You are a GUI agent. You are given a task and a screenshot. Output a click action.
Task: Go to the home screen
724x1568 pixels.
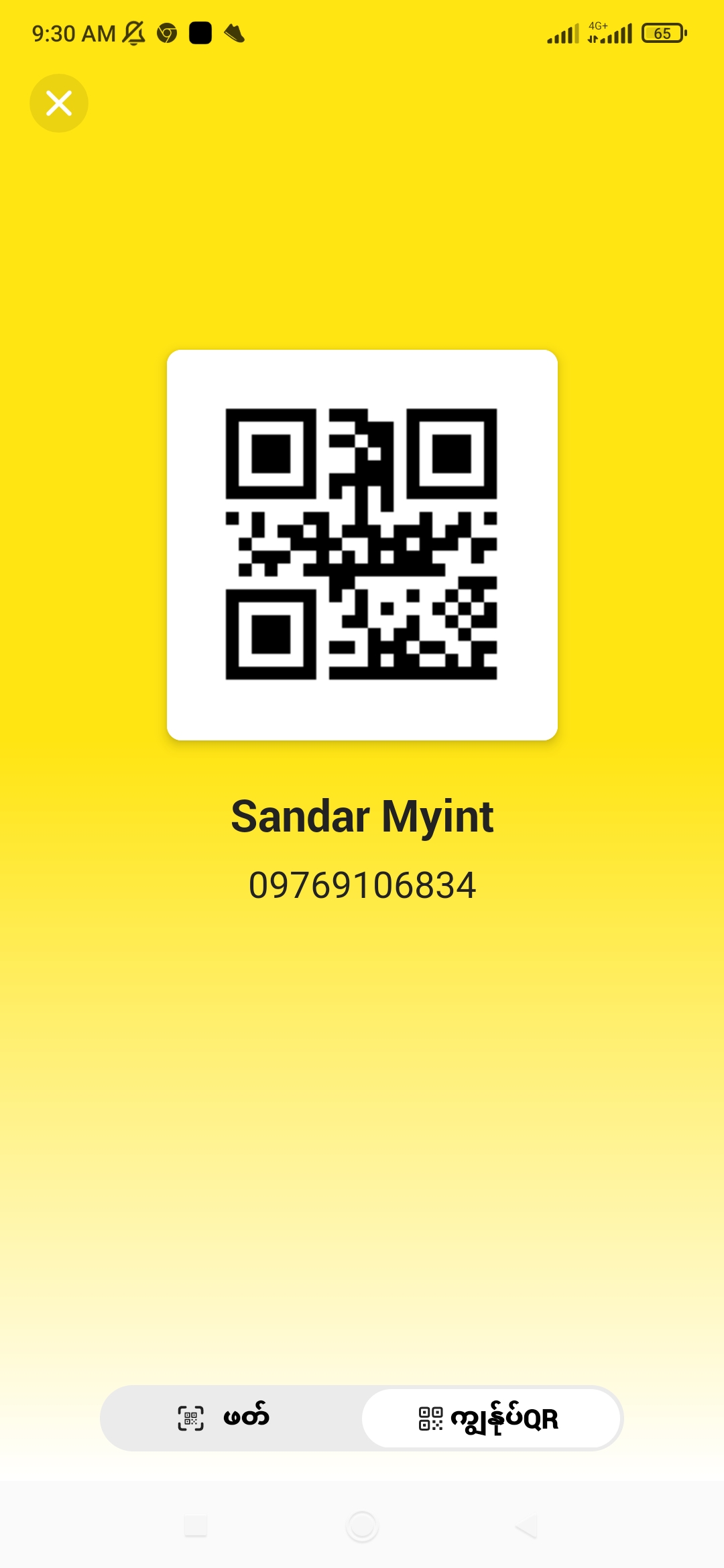pos(362,1526)
